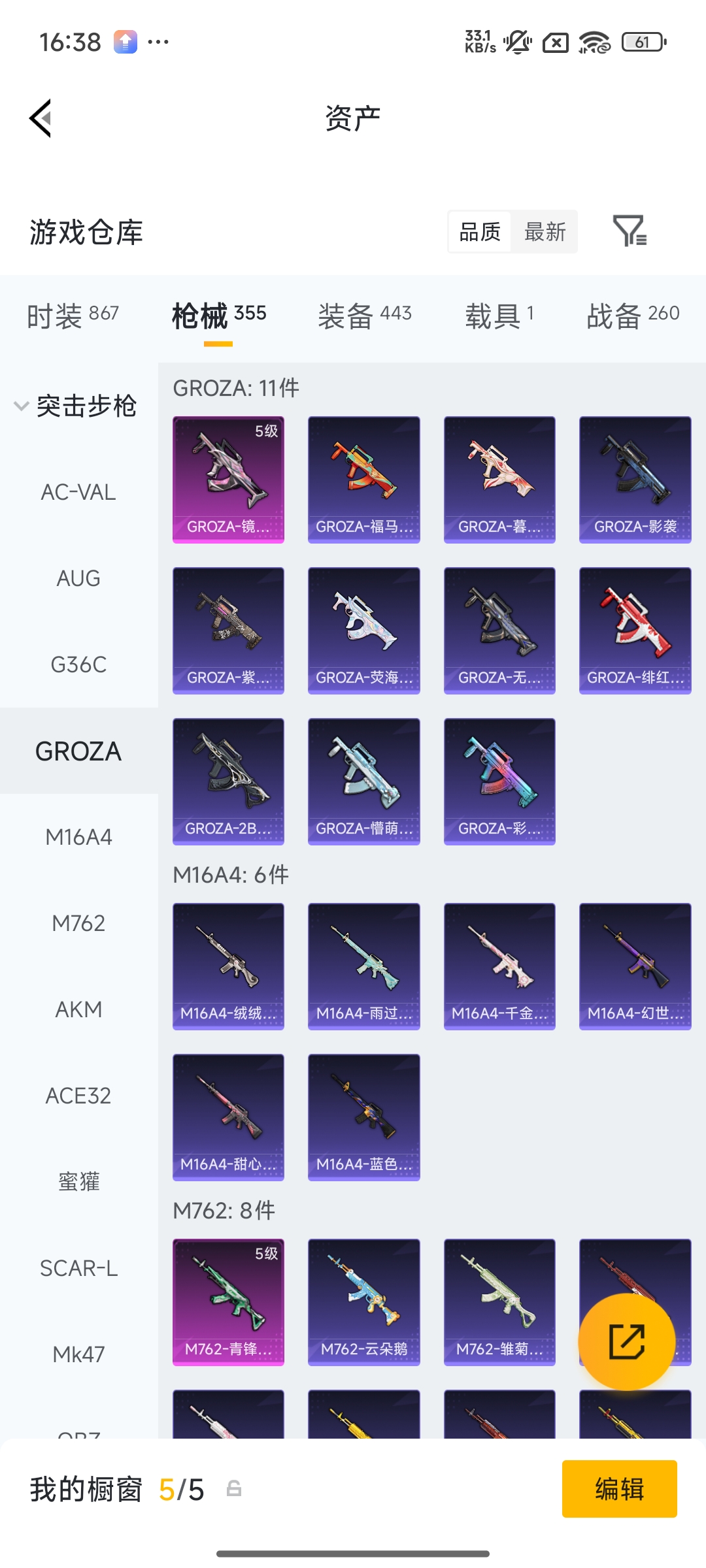Open the filter icon next to sorting
This screenshot has width=706, height=1568.
click(630, 231)
